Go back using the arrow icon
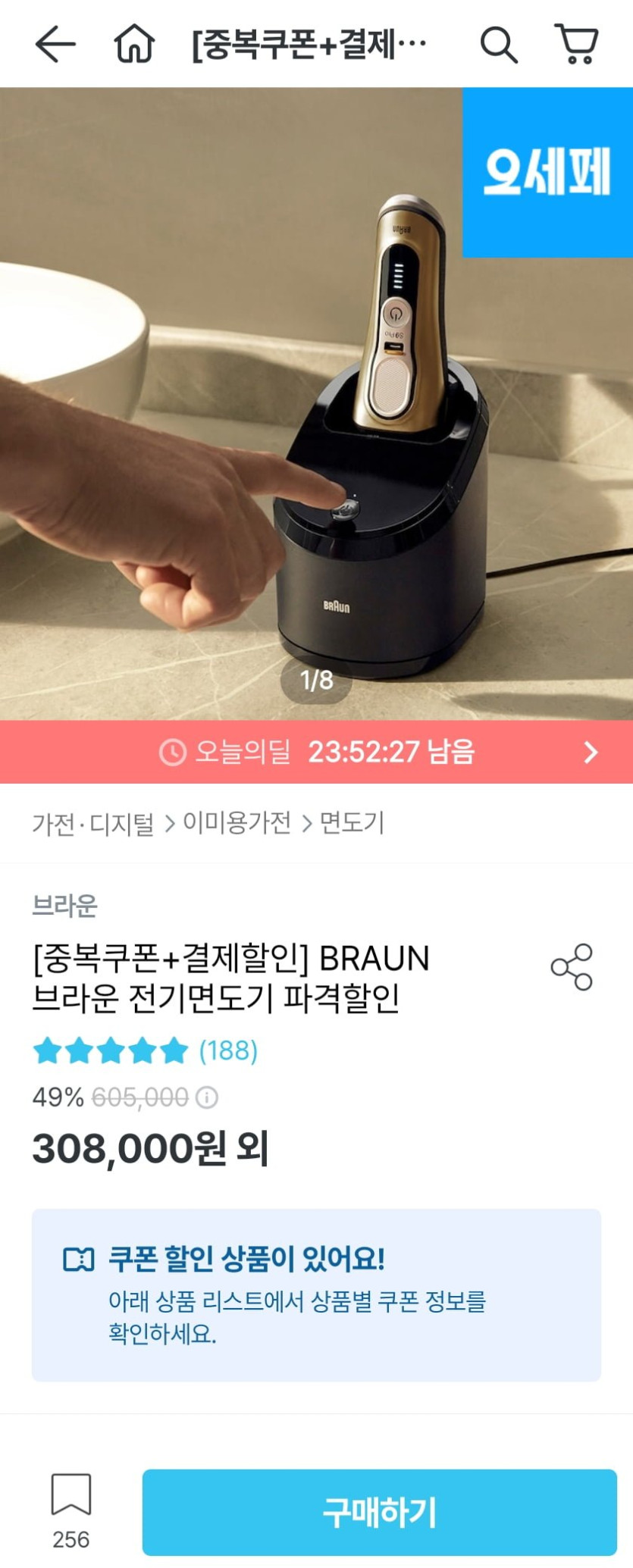The height and width of the screenshot is (1568, 633). pyautogui.click(x=55, y=44)
